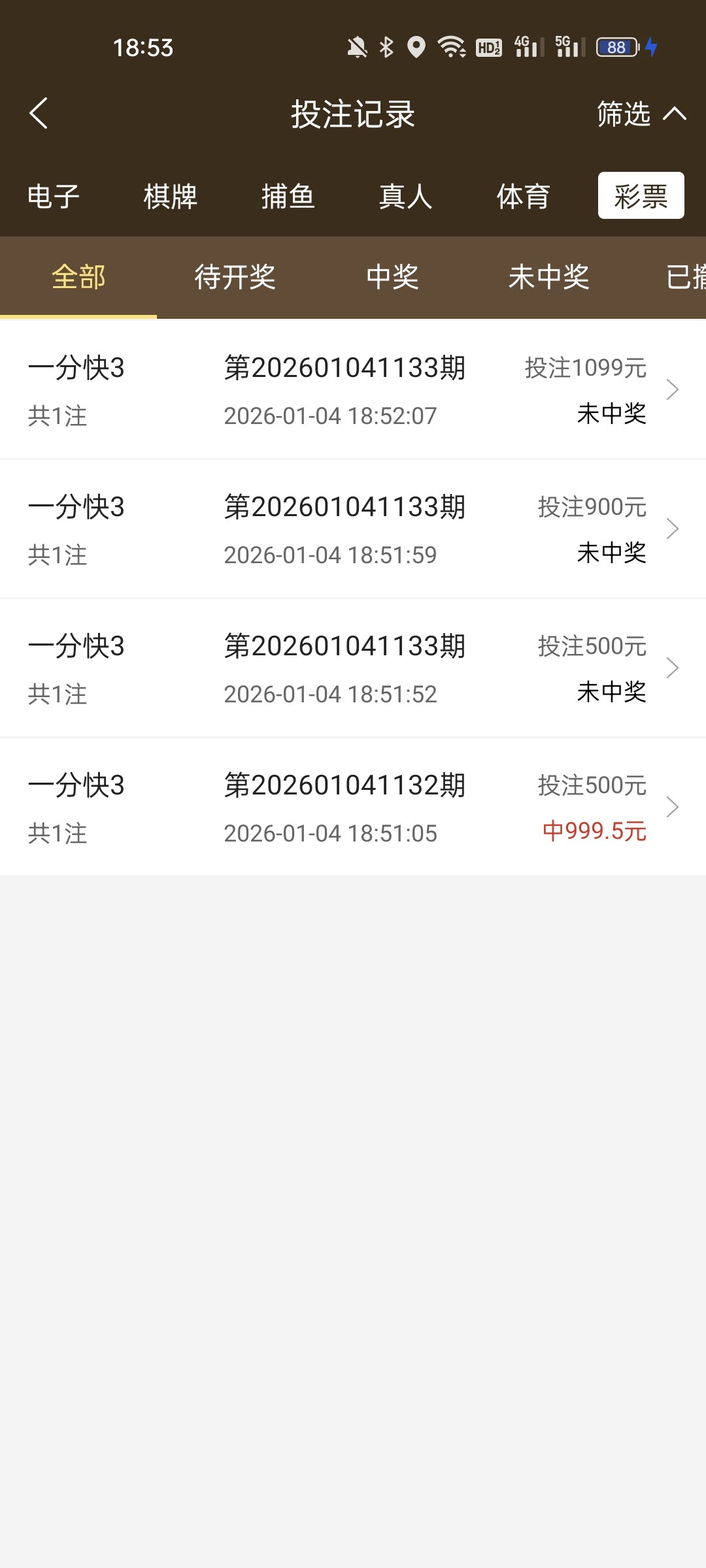706x1568 pixels.
Task: Tap chevron on the 中999.5元 winning record
Action: 673,807
